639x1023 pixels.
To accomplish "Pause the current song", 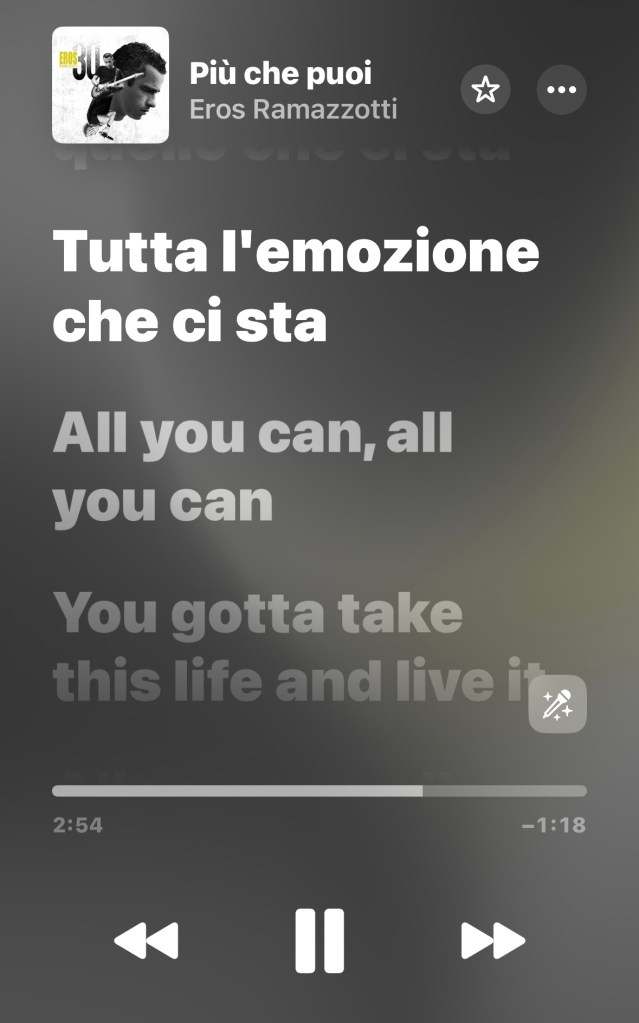I will click(x=319, y=940).
